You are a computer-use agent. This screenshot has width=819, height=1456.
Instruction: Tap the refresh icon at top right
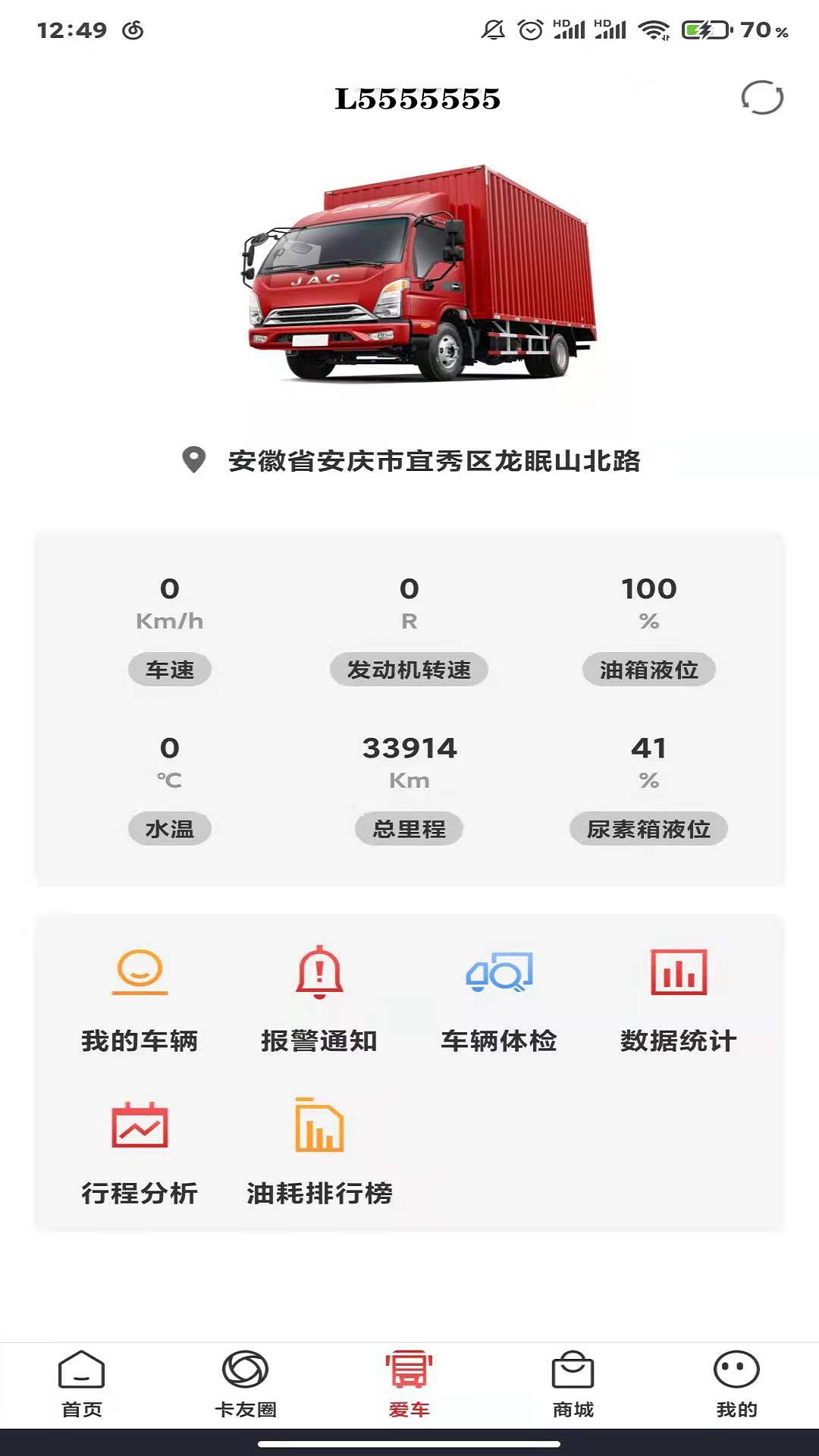click(x=762, y=97)
